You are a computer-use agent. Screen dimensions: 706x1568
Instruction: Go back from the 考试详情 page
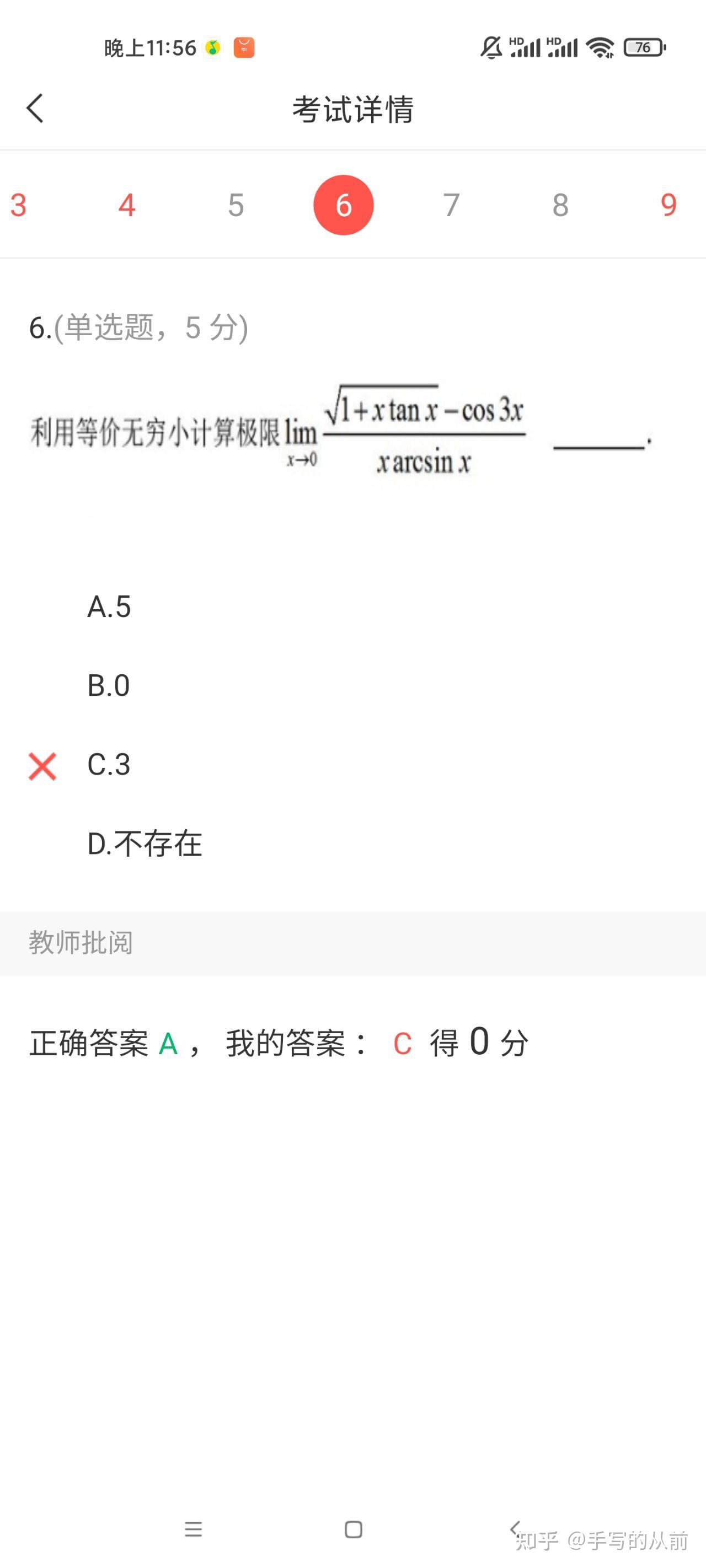[35, 109]
